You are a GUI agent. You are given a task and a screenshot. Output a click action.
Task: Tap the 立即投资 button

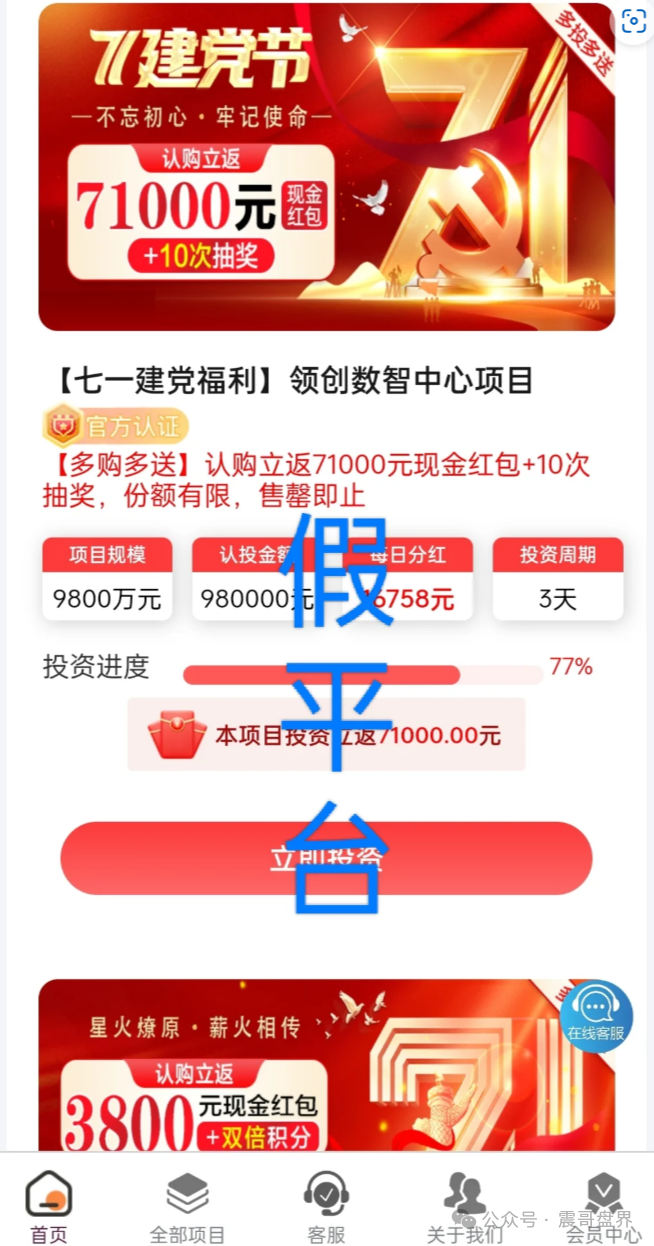tap(326, 858)
